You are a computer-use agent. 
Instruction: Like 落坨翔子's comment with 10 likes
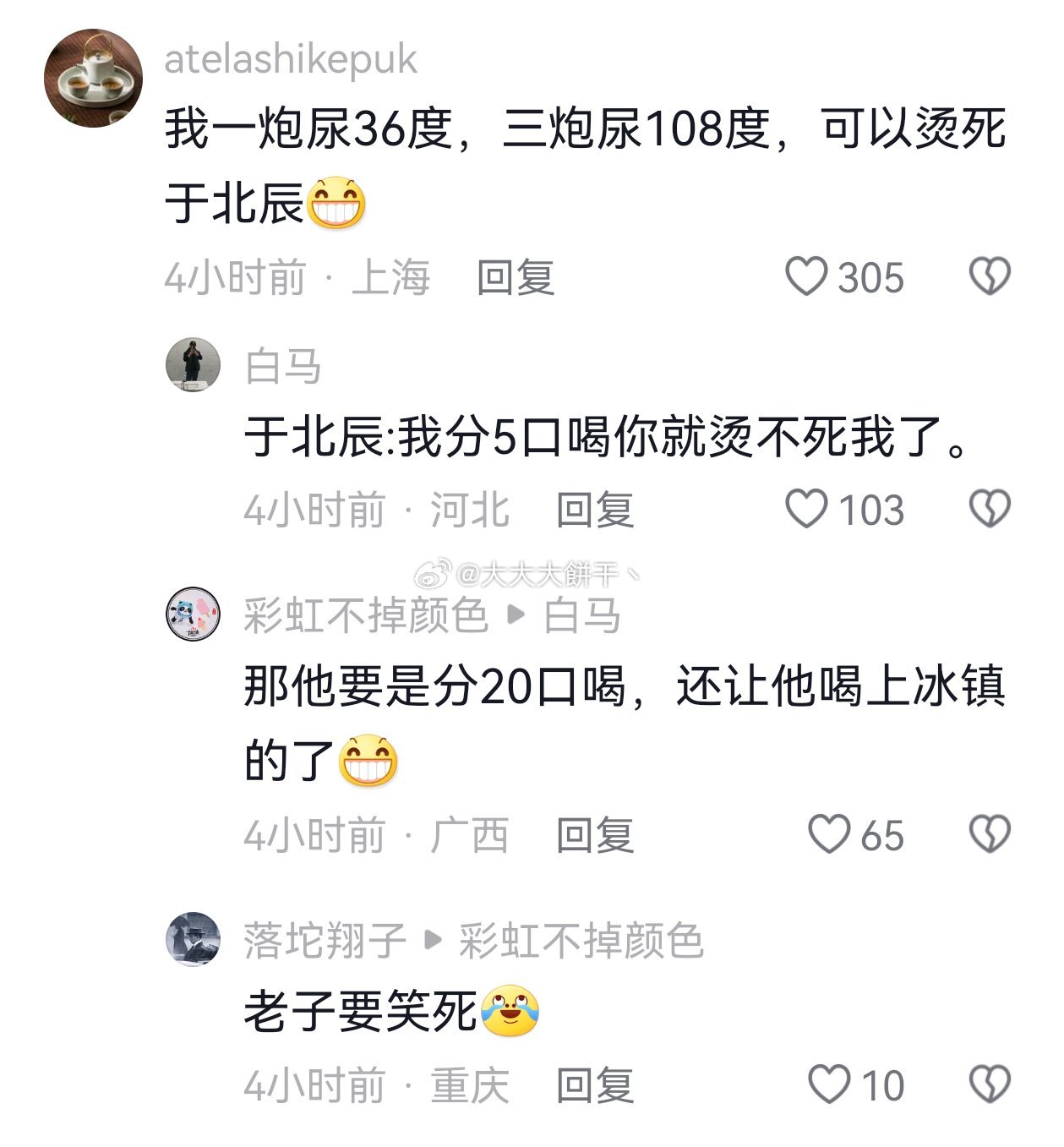click(829, 1084)
